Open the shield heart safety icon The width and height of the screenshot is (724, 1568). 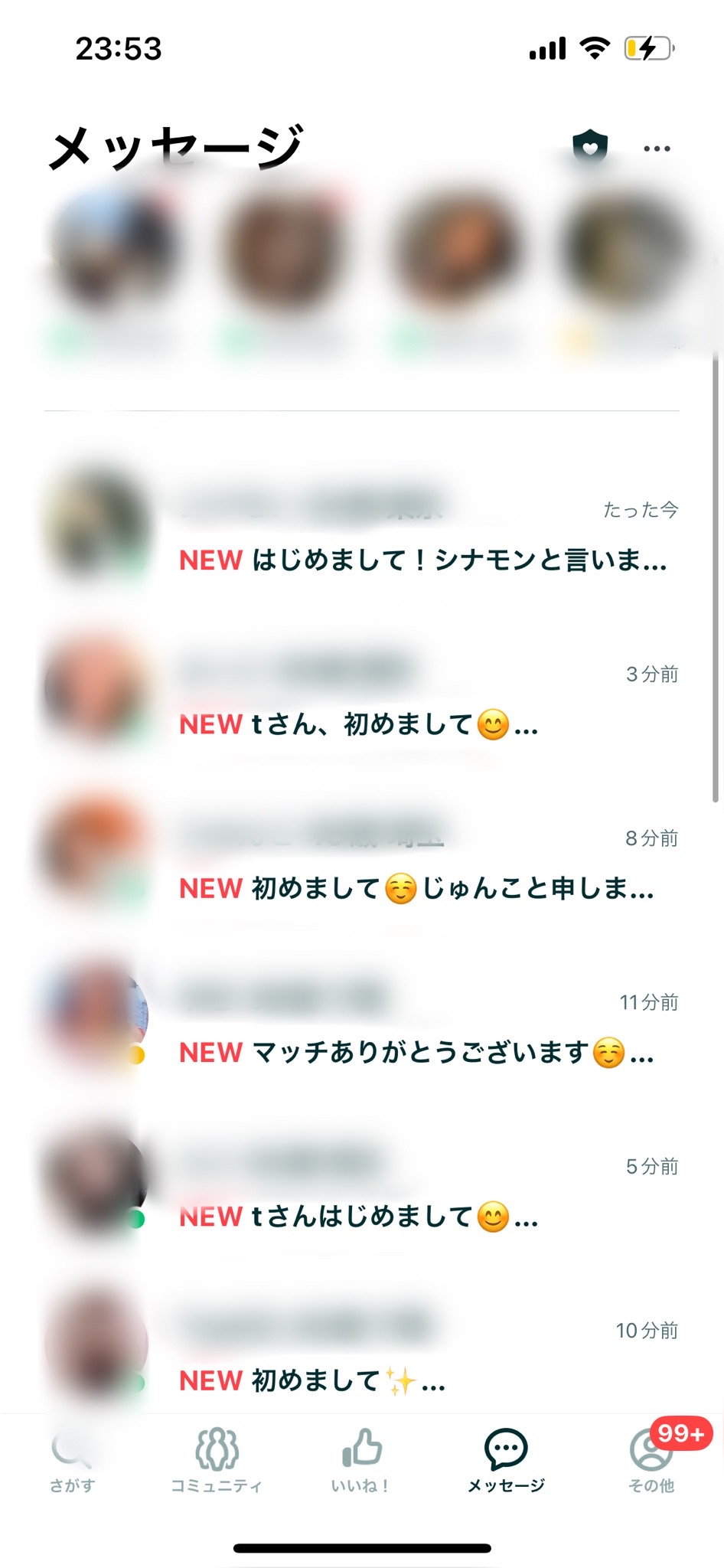tap(590, 146)
